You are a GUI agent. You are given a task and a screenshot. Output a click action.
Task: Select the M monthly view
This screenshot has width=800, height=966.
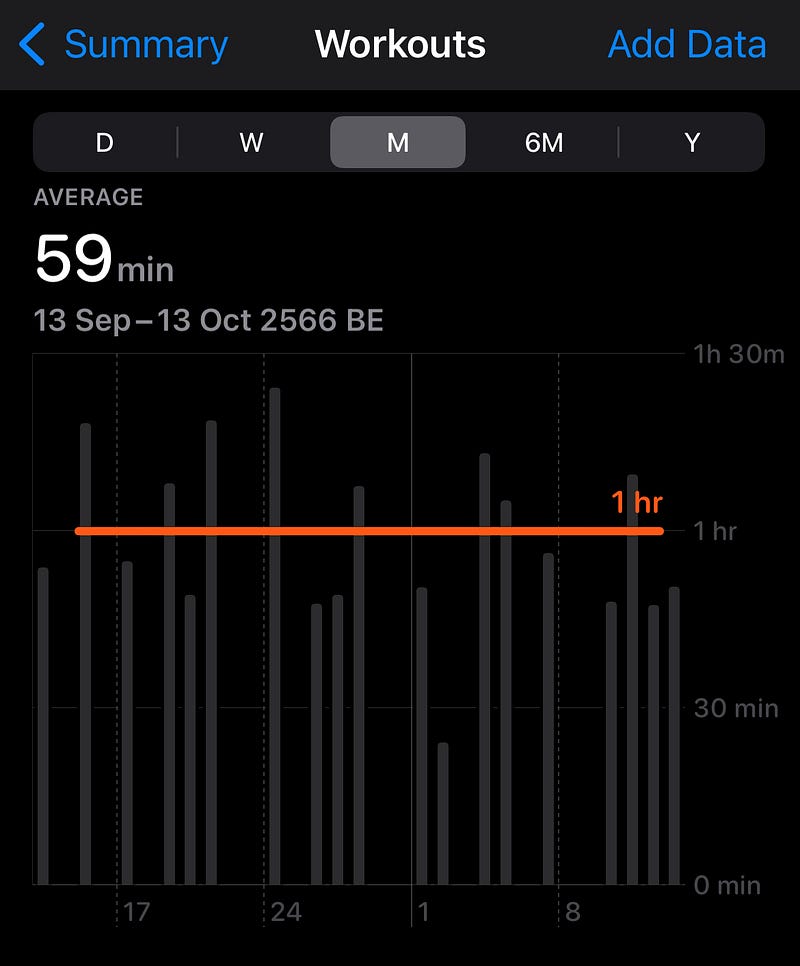point(398,142)
